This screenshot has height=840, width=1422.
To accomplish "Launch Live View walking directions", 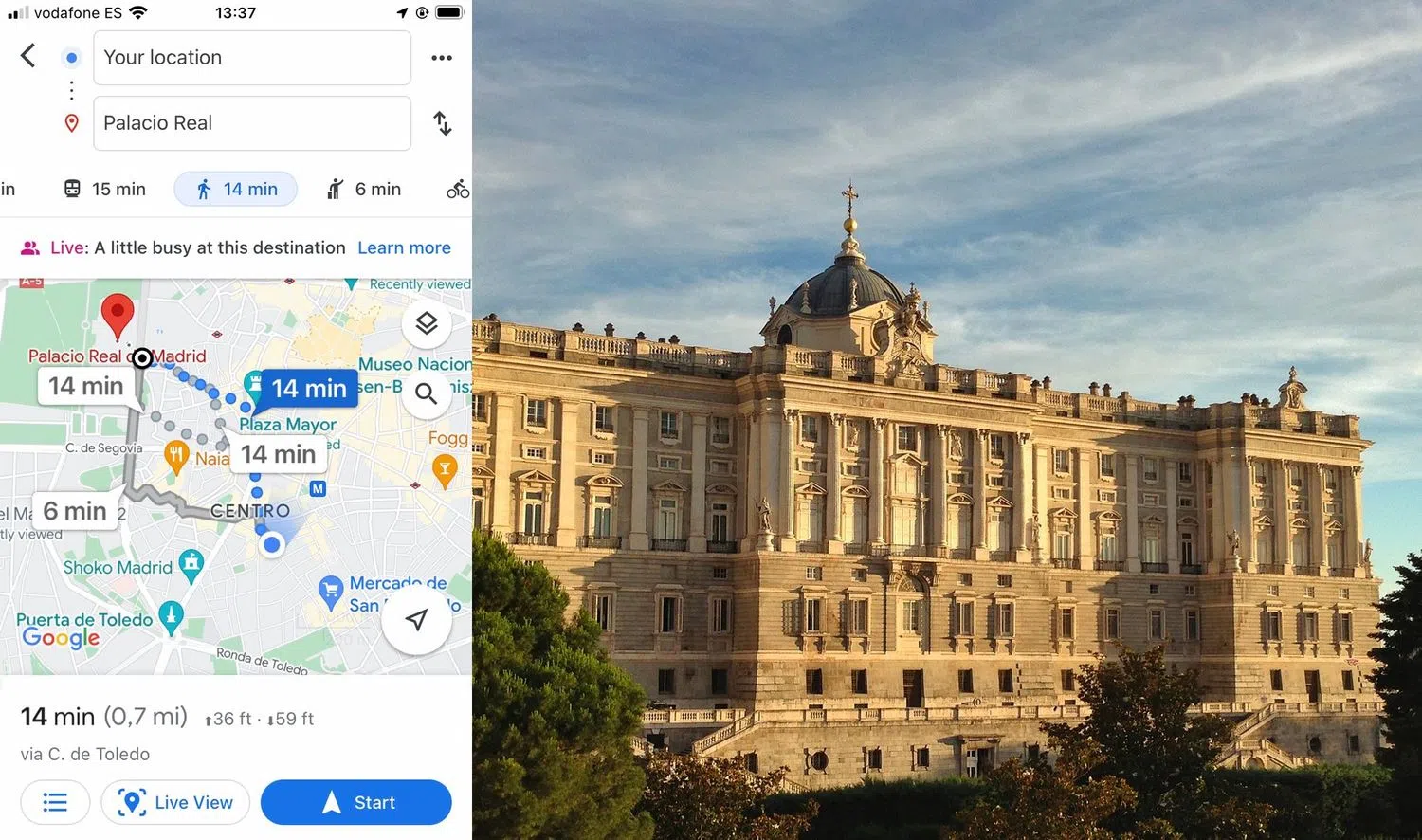I will point(175,802).
